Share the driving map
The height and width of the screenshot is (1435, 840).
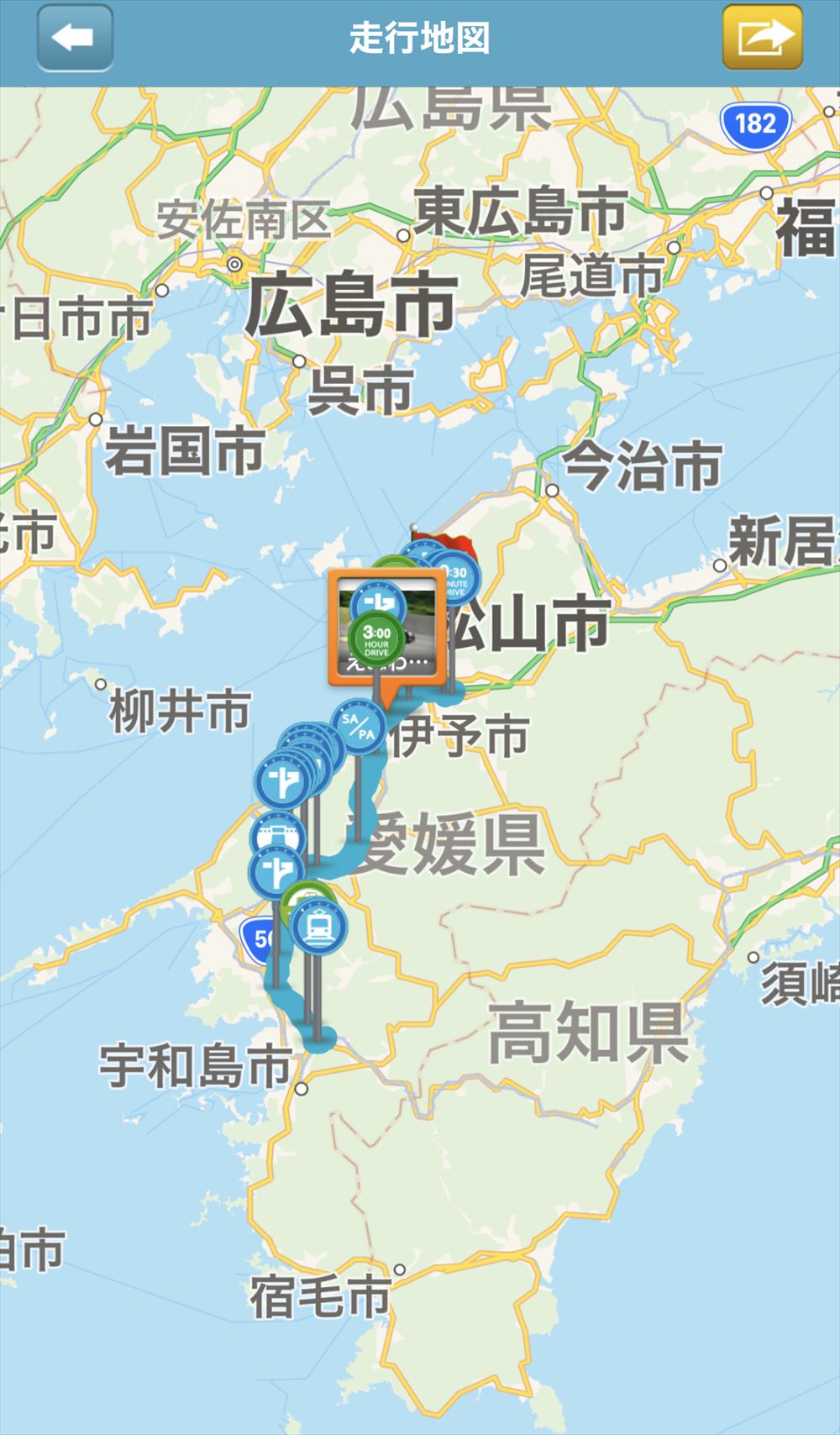(x=763, y=38)
